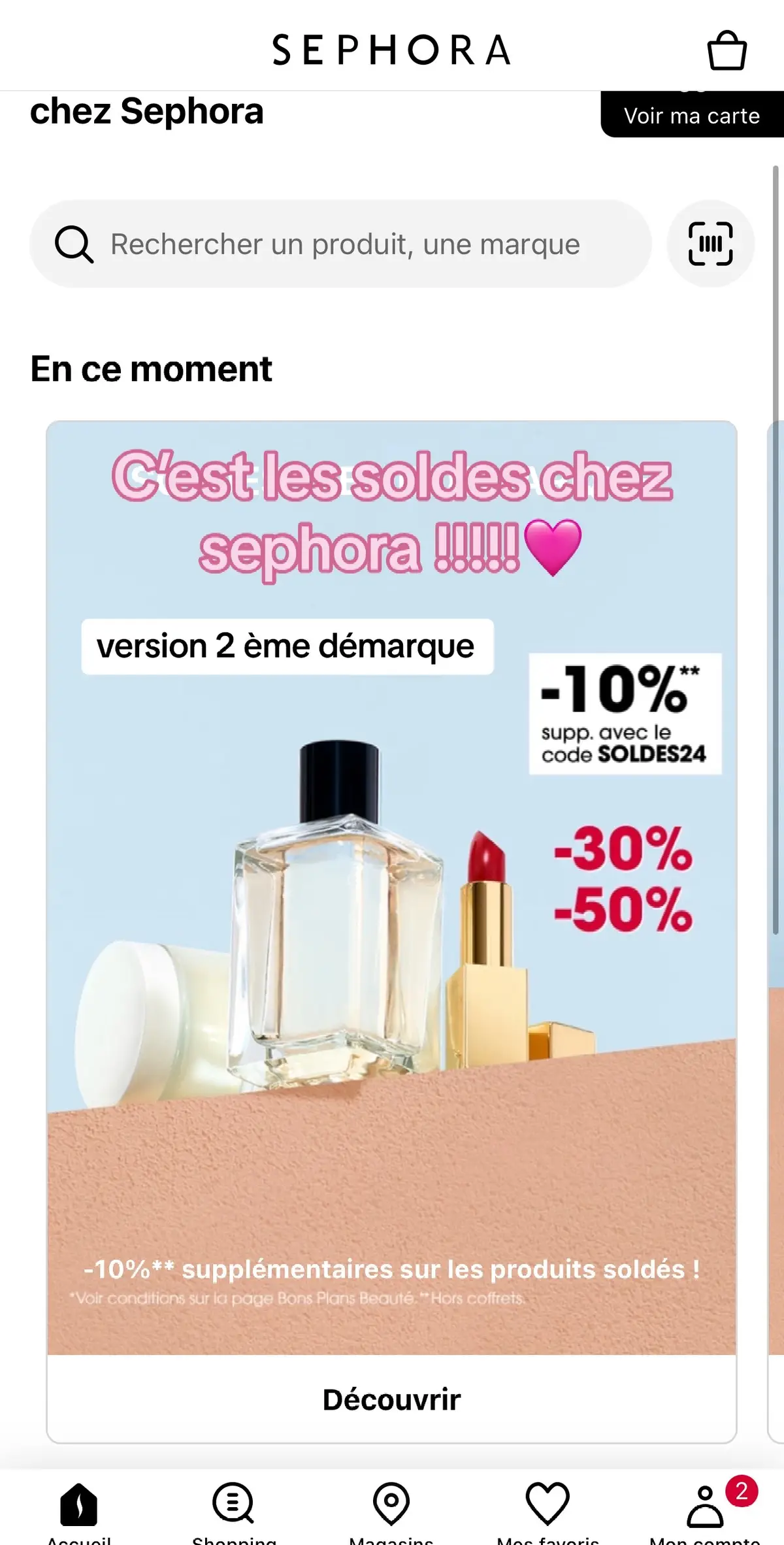Tap Découvrir under the soldes banner
This screenshot has height=1545, width=784.
[391, 1399]
